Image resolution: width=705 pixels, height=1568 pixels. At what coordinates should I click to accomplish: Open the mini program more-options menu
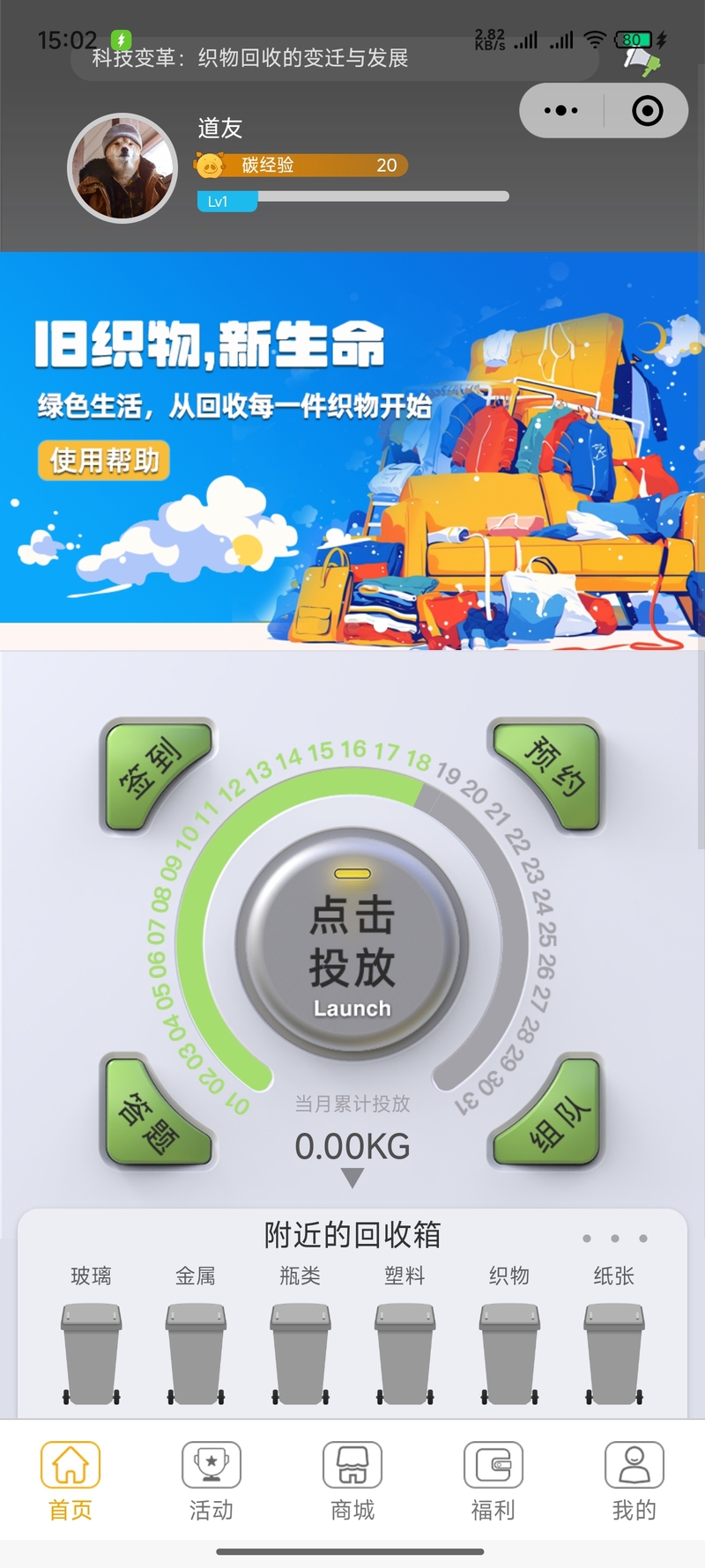[x=561, y=111]
